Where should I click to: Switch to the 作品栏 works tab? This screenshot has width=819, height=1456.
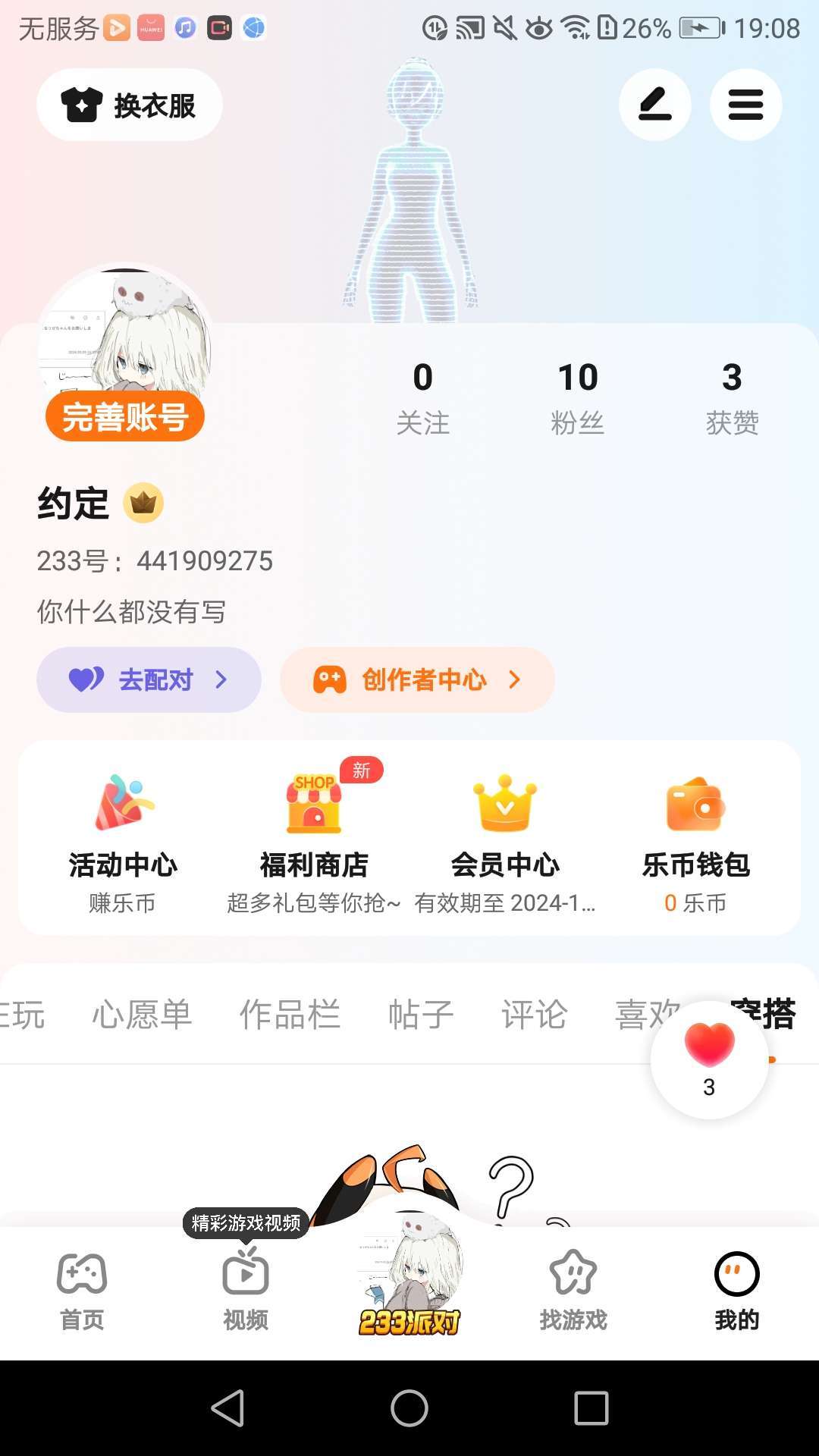click(290, 1014)
